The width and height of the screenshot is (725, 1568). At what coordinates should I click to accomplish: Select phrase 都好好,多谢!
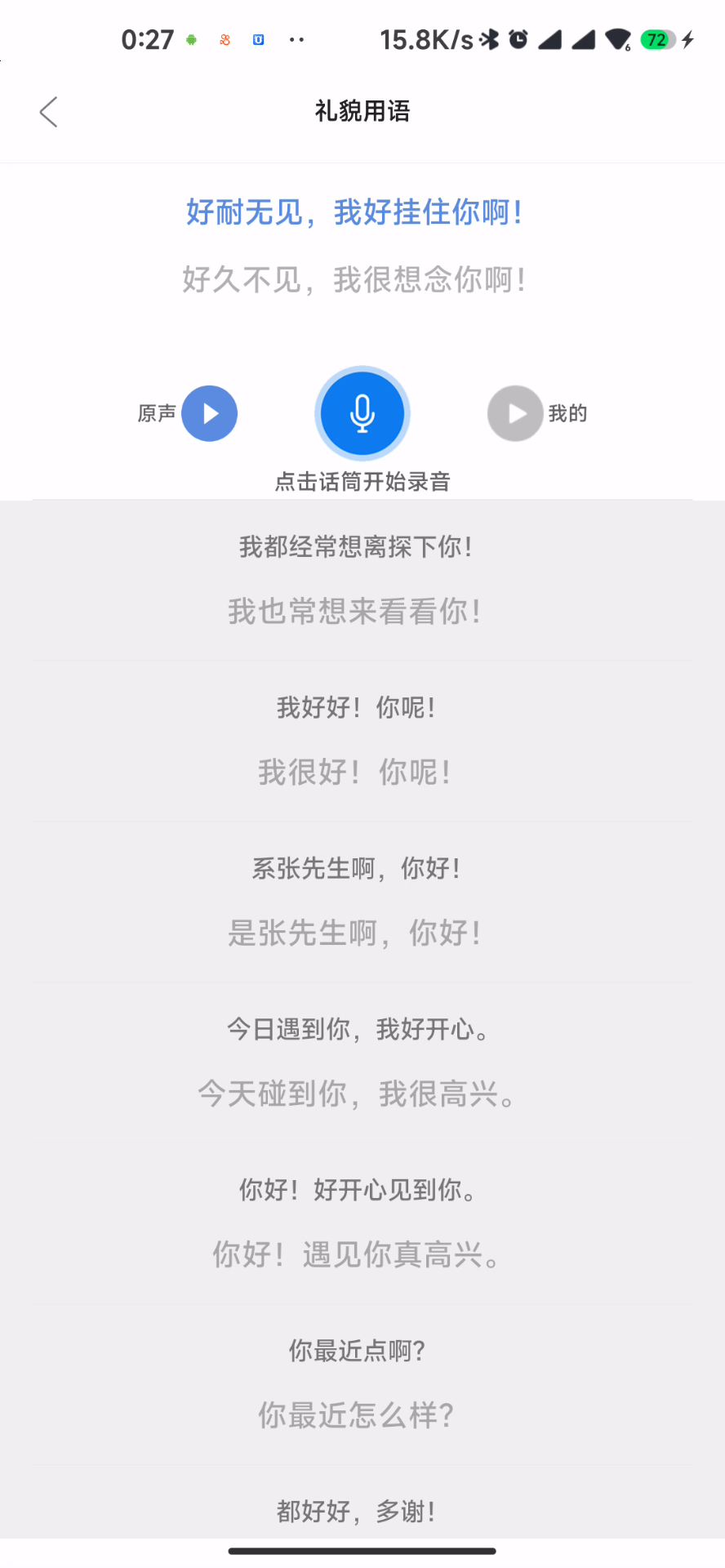pyautogui.click(x=356, y=1511)
